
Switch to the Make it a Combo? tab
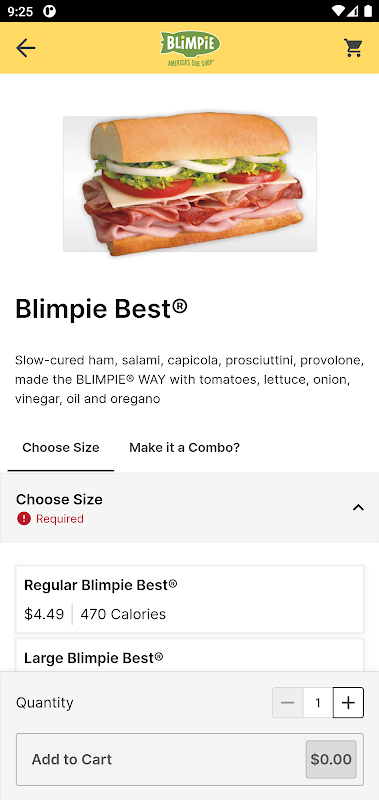coord(184,448)
